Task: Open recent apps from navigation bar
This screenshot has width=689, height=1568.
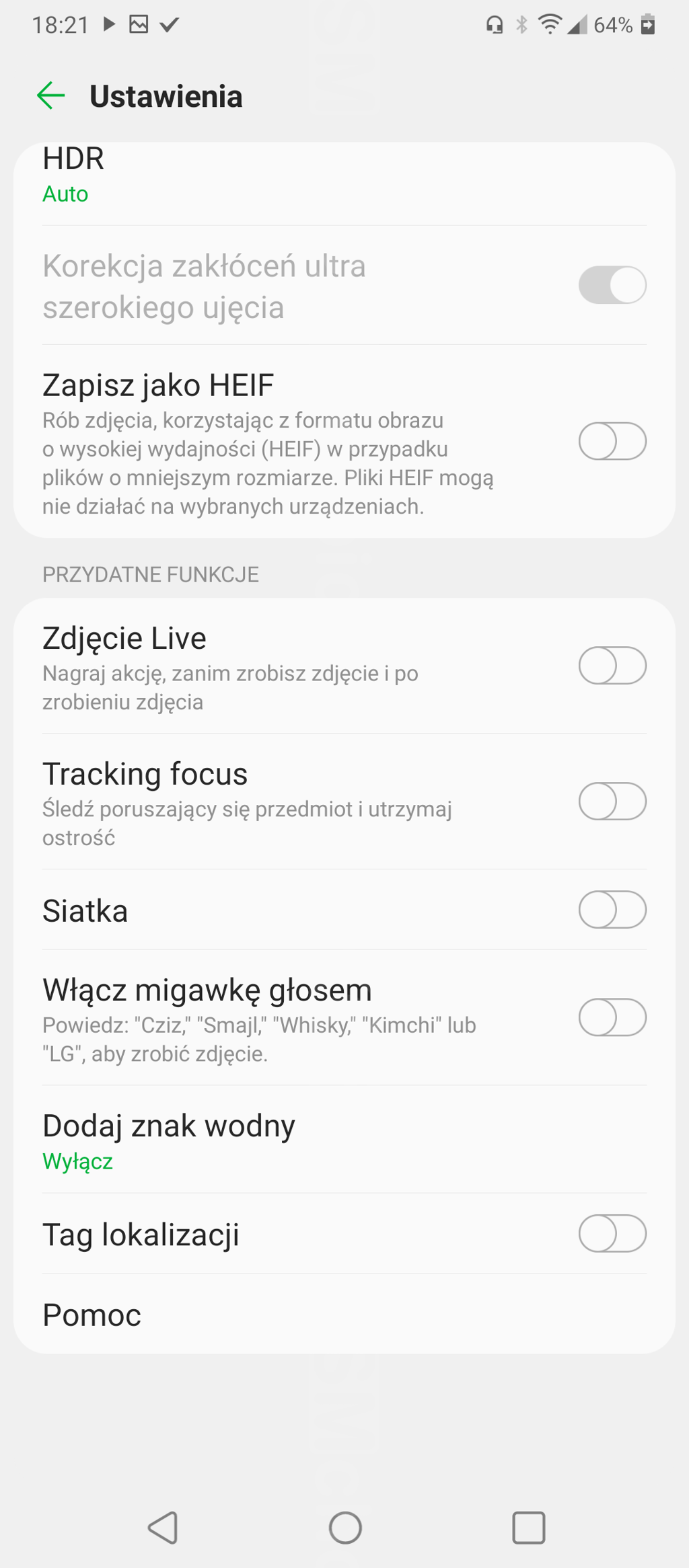Action: 529,1528
